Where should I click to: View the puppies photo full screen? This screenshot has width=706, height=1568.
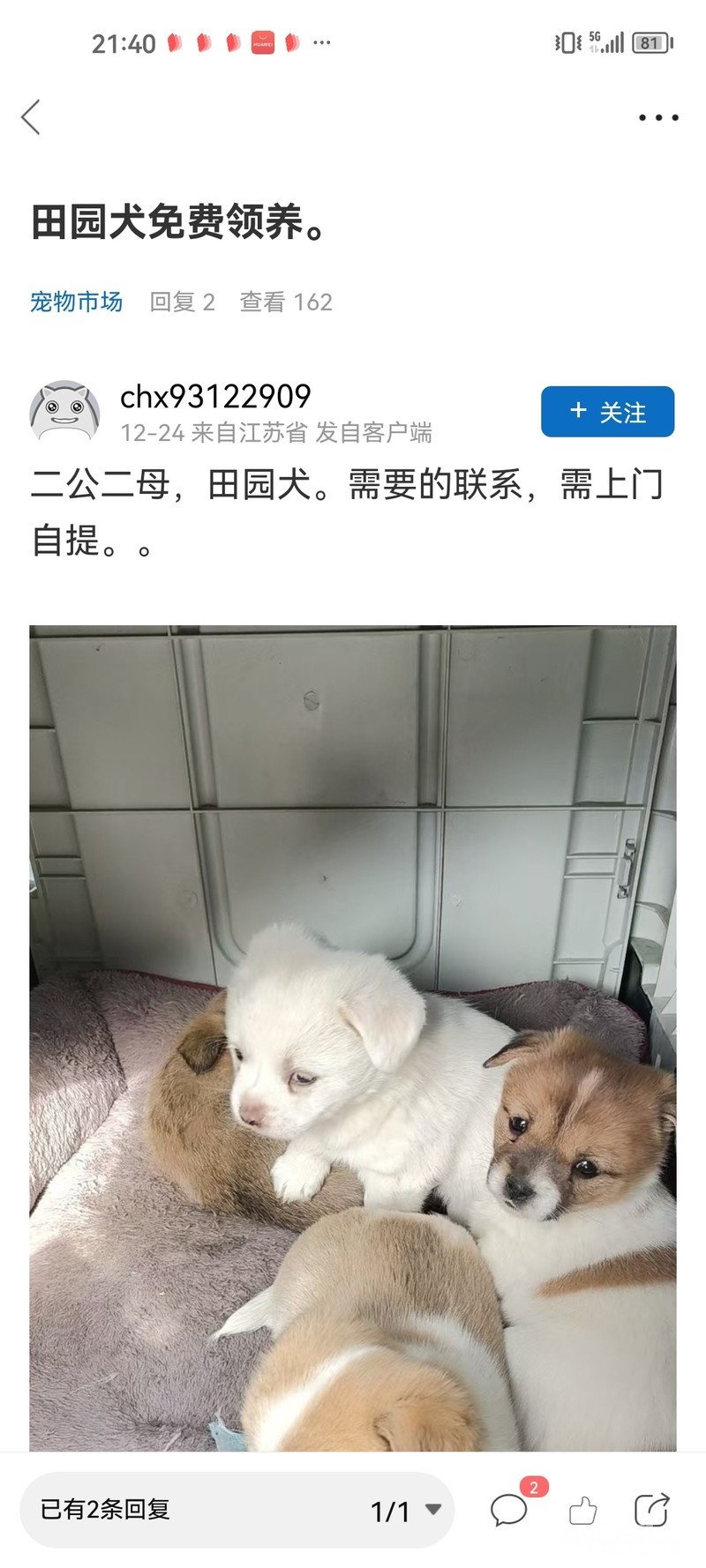(x=353, y=1038)
